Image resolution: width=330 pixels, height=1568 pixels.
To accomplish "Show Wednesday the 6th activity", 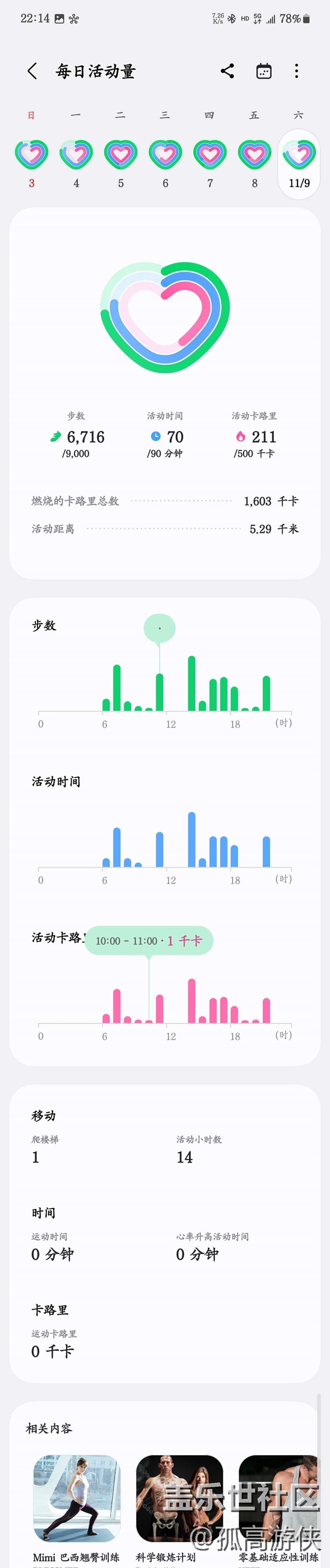I will tap(165, 162).
